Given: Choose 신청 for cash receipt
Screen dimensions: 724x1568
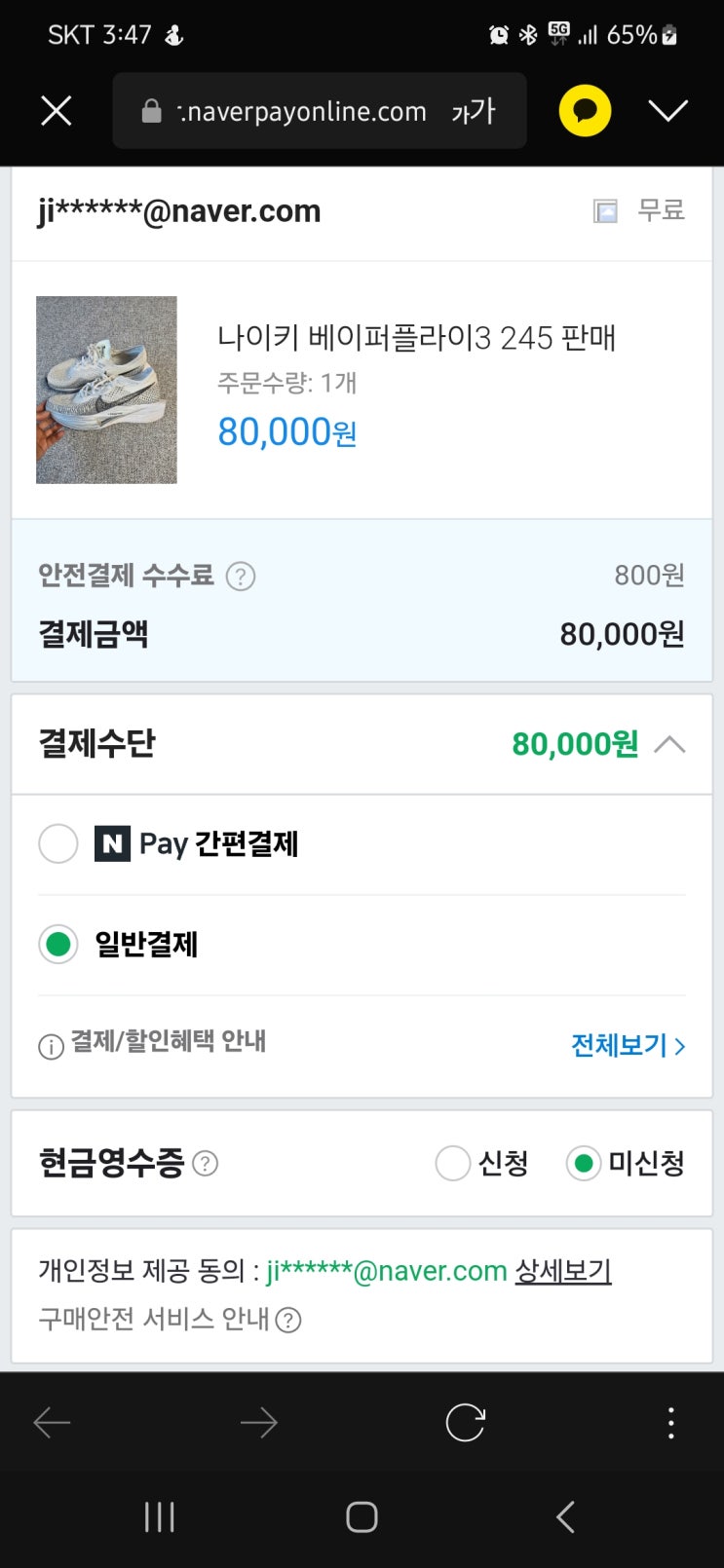Looking at the screenshot, I should 453,1163.
